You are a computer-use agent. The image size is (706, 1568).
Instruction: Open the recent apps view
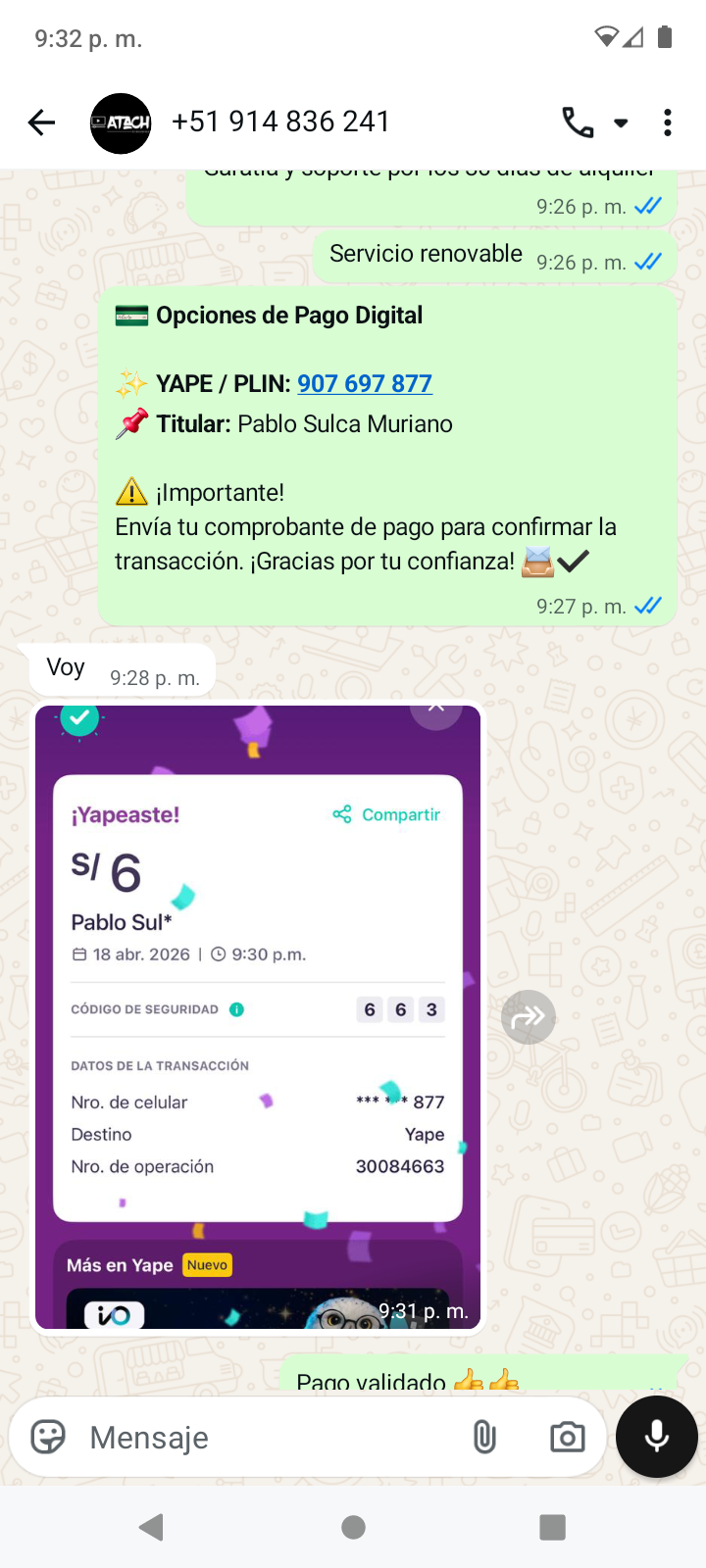pyautogui.click(x=553, y=1527)
